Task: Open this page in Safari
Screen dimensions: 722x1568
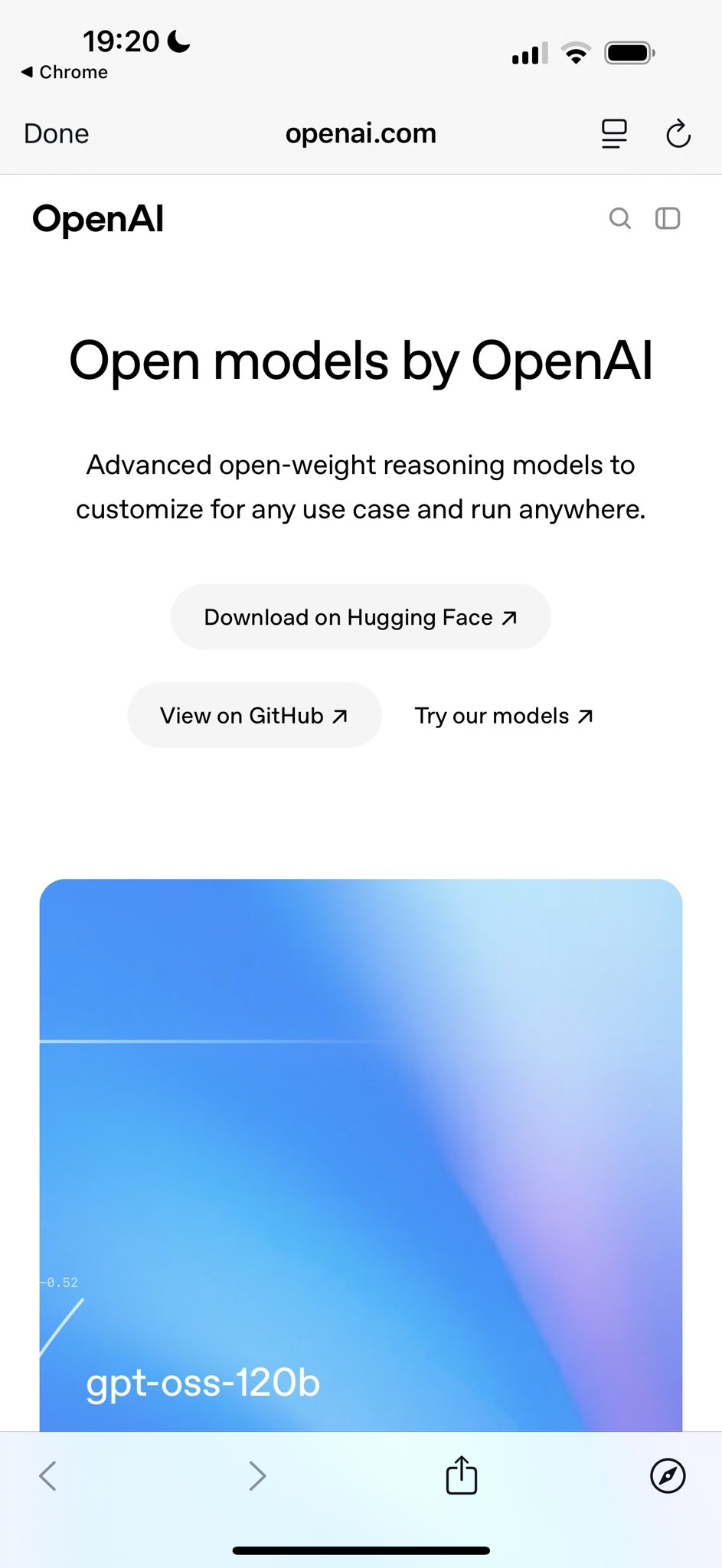Action: coord(668,1475)
